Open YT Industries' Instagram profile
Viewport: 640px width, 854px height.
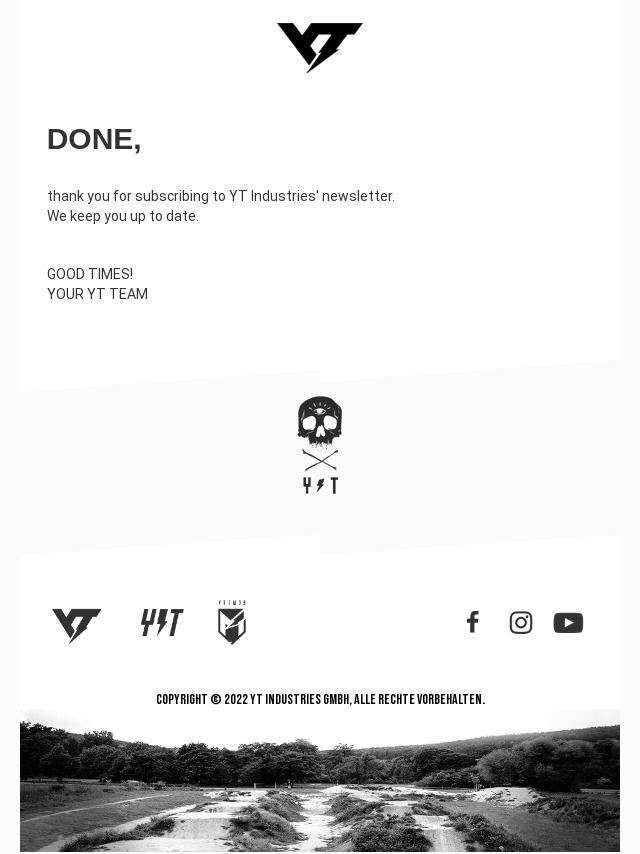521,623
